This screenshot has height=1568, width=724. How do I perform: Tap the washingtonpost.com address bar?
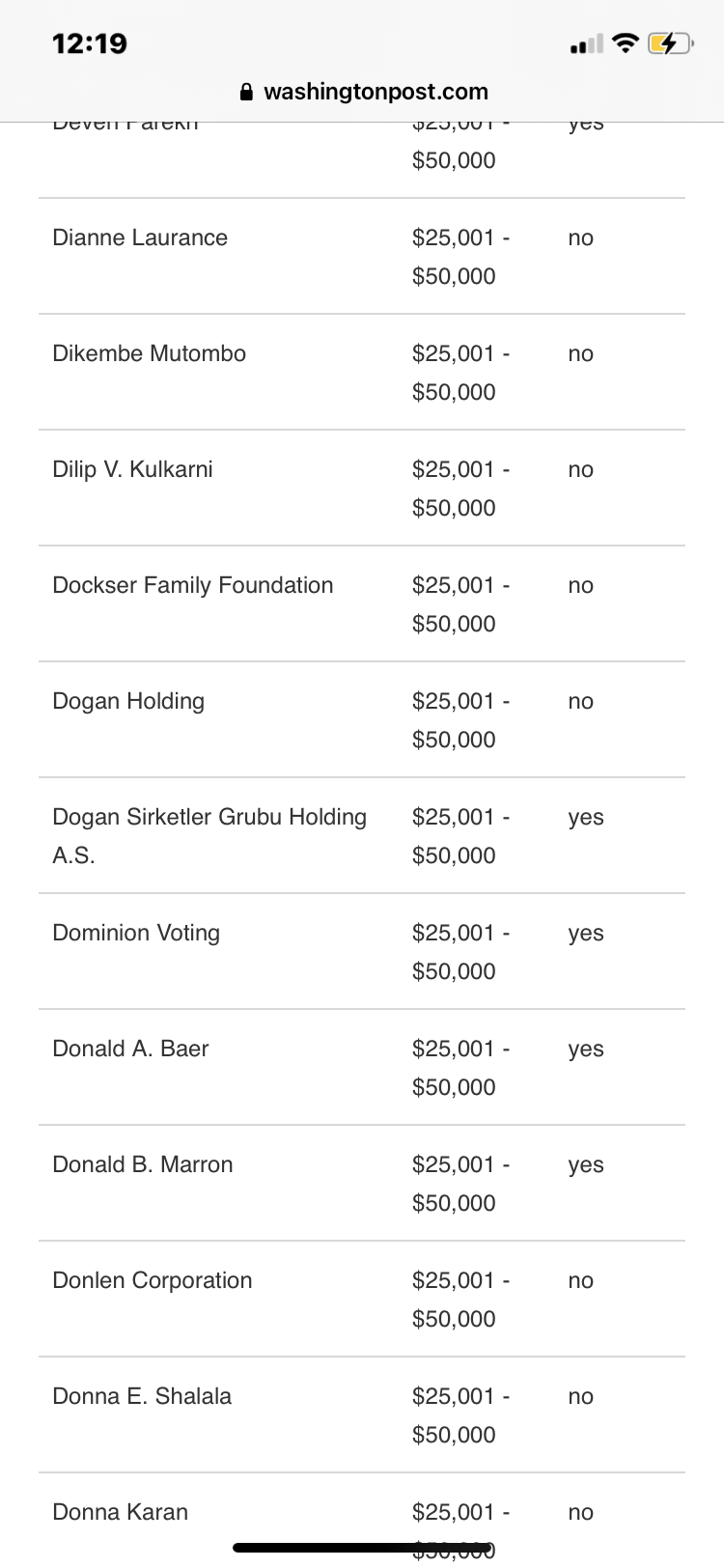coord(363,92)
